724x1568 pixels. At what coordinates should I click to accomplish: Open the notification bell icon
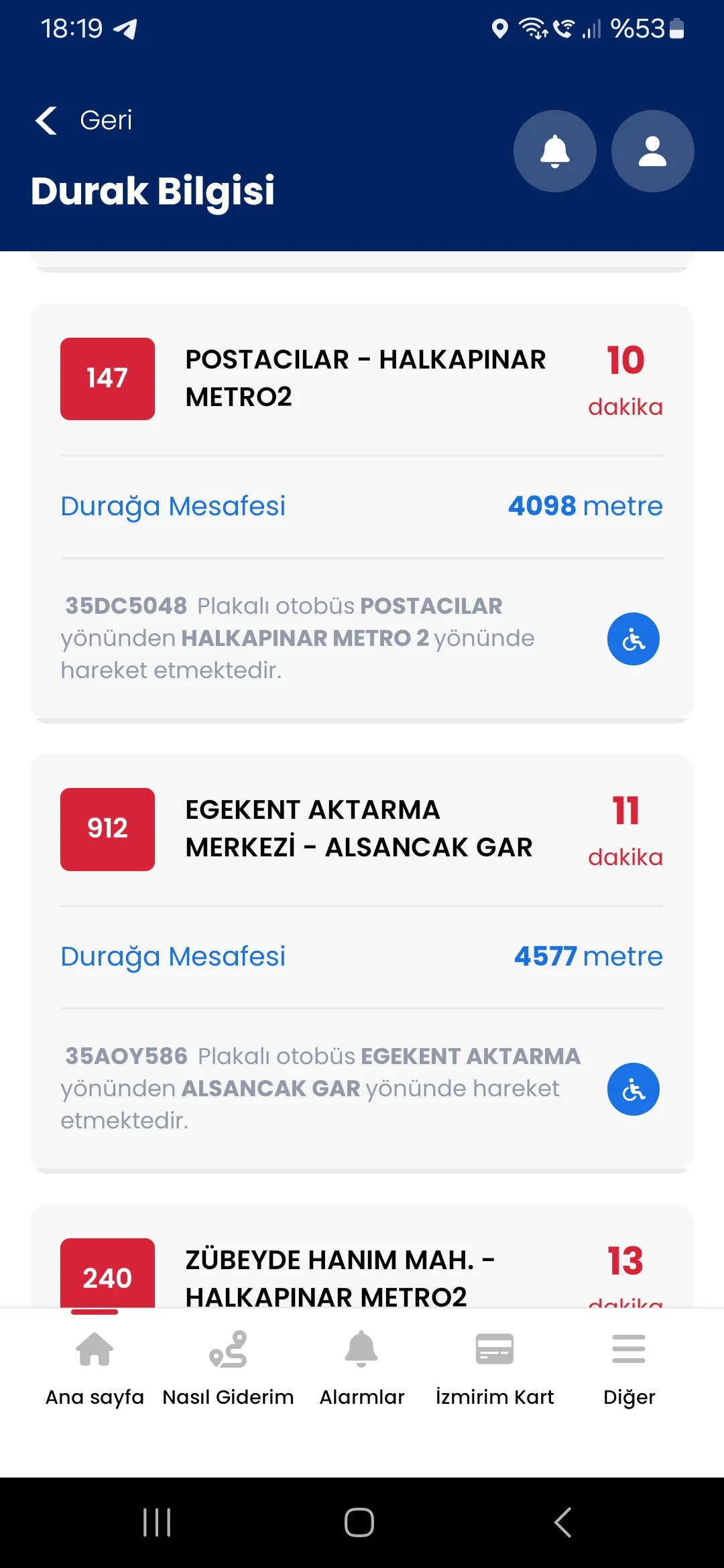tap(554, 151)
